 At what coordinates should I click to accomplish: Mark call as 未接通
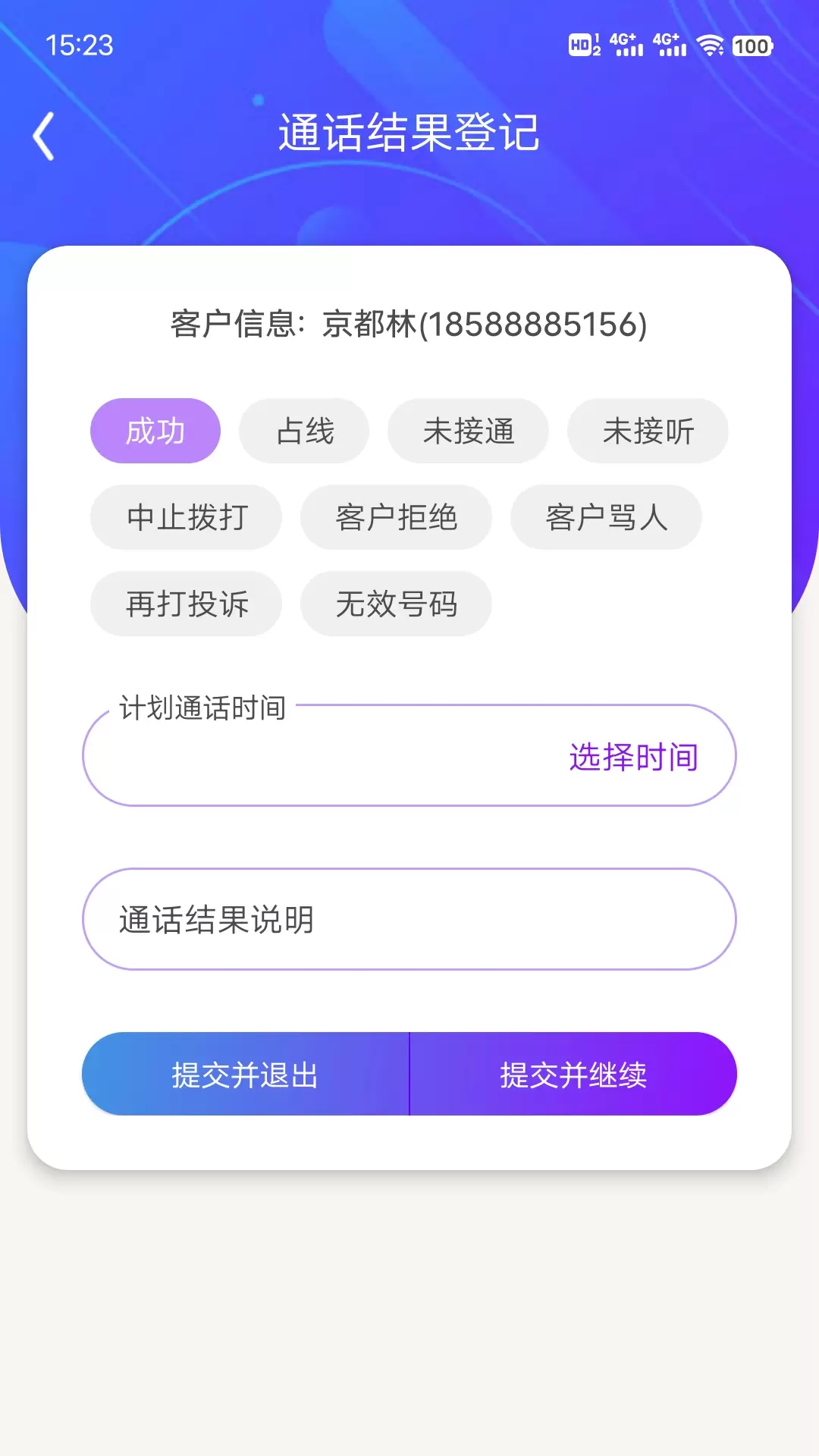pos(468,431)
